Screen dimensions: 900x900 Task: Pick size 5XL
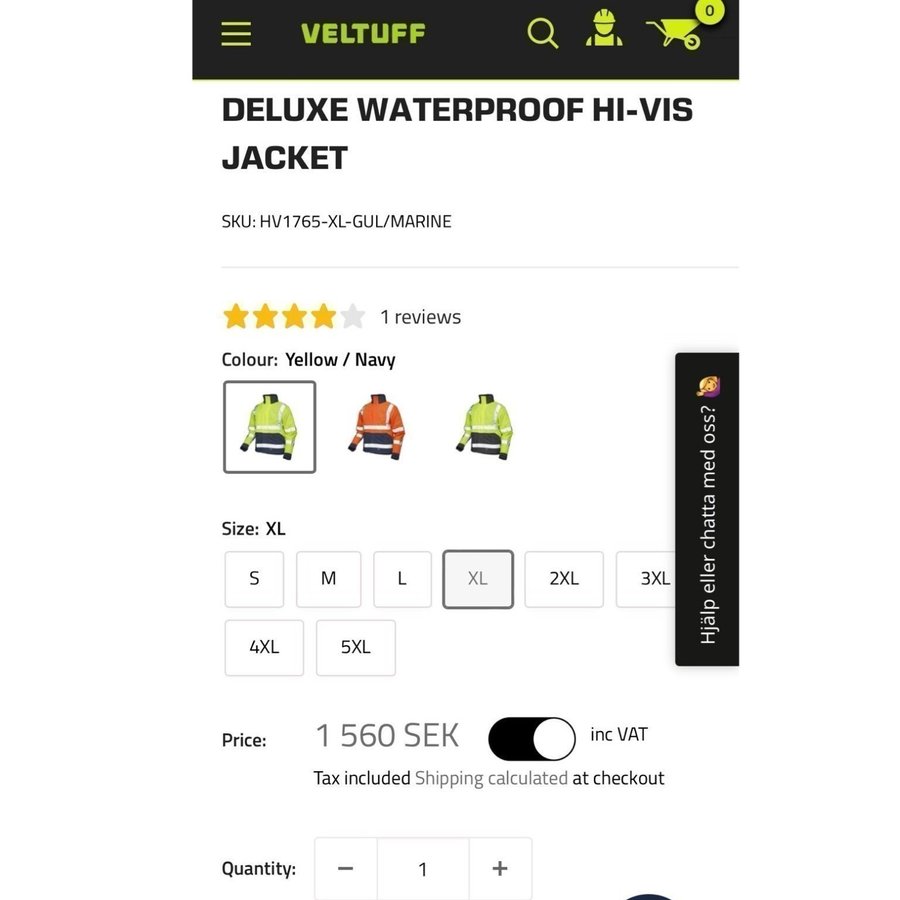pos(355,648)
